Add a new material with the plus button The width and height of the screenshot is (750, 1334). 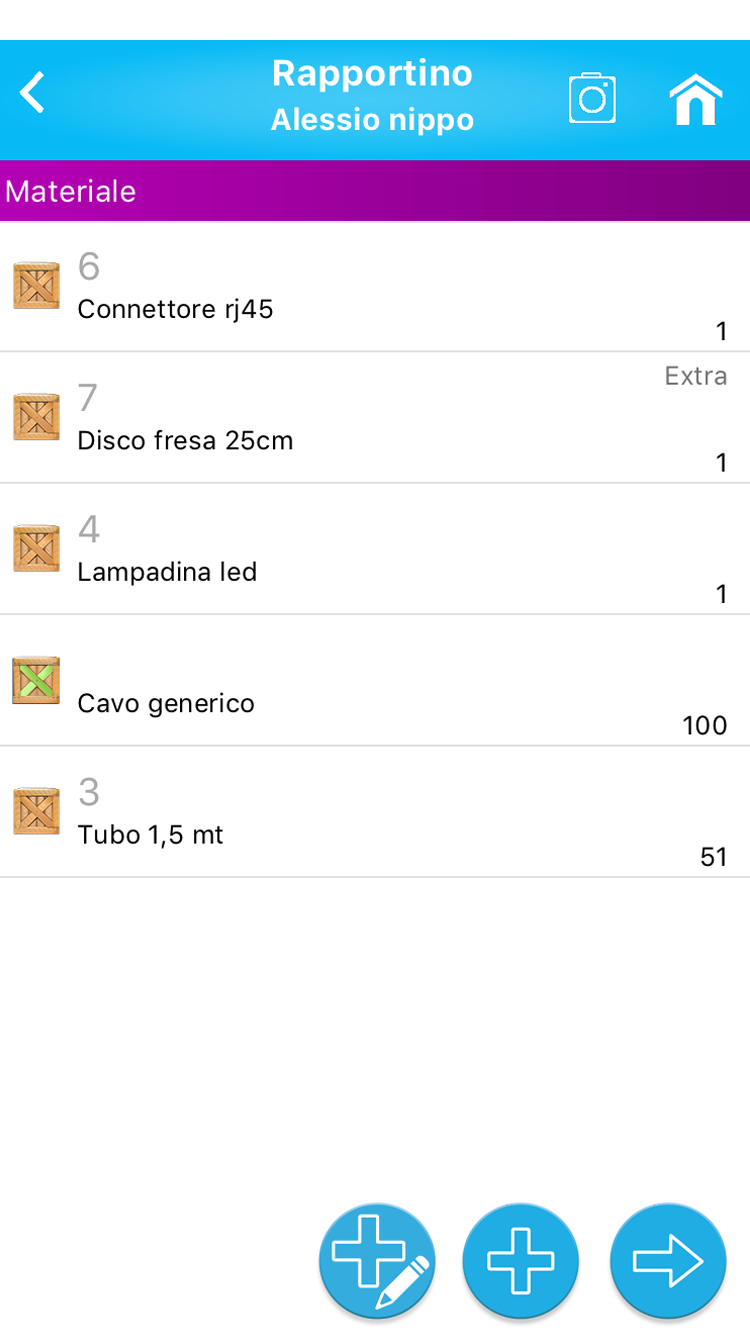tap(520, 1261)
